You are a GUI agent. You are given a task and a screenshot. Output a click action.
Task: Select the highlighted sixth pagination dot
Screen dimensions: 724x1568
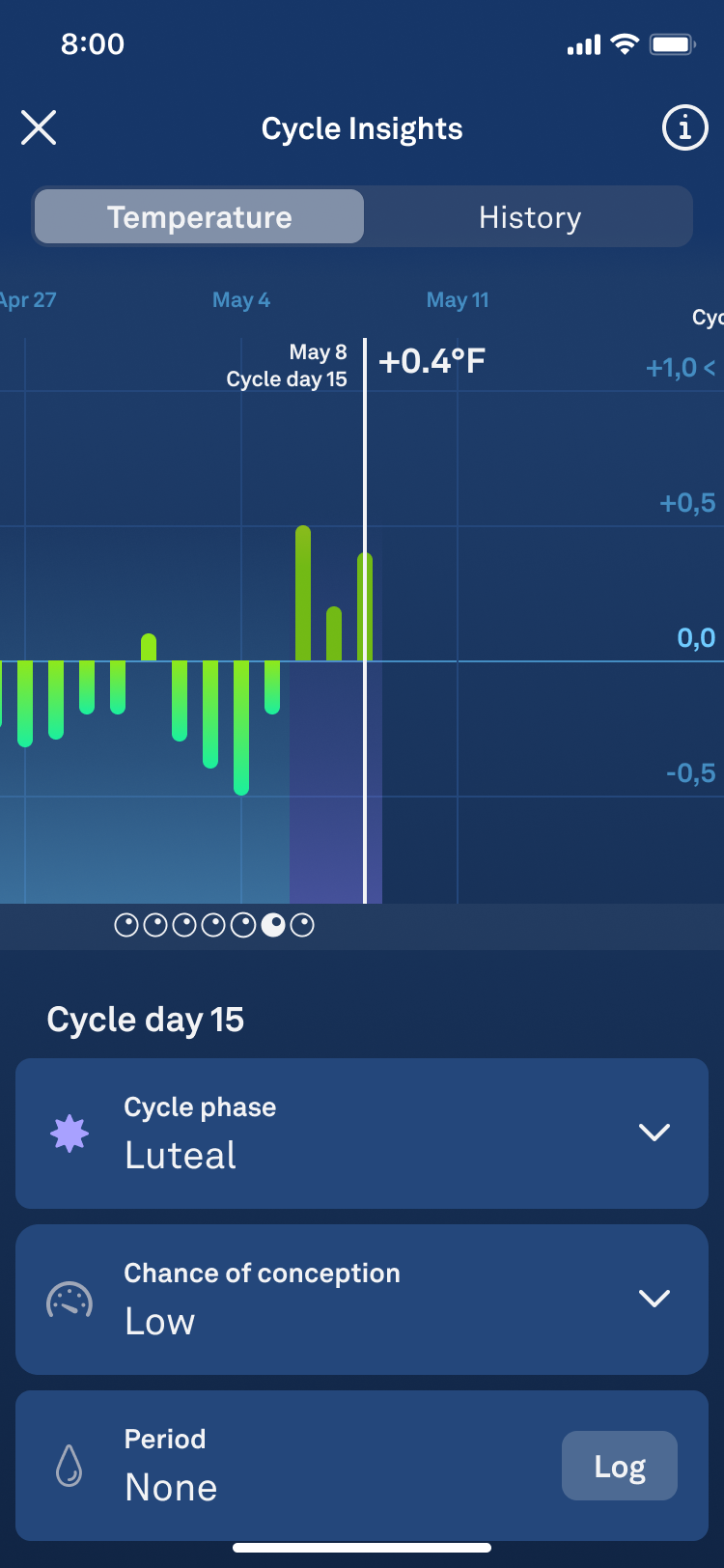pyautogui.click(x=273, y=924)
